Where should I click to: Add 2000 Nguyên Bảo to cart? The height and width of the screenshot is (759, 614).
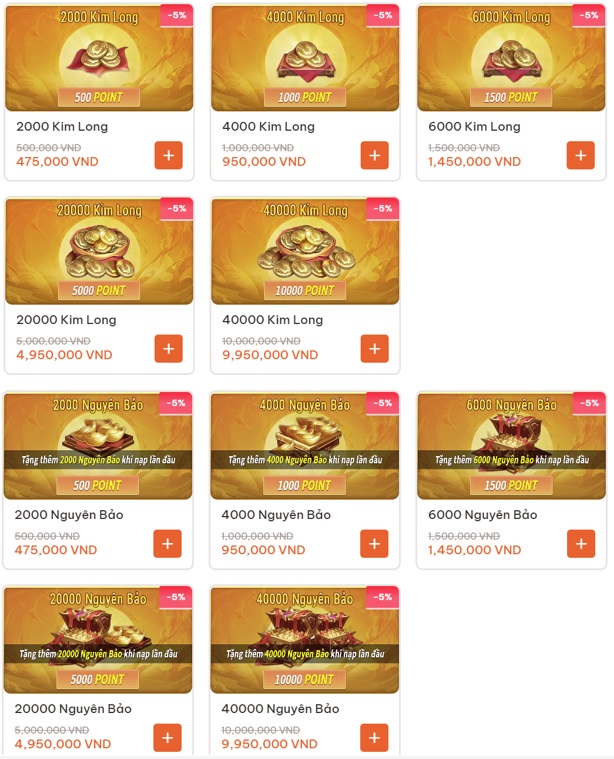[167, 544]
